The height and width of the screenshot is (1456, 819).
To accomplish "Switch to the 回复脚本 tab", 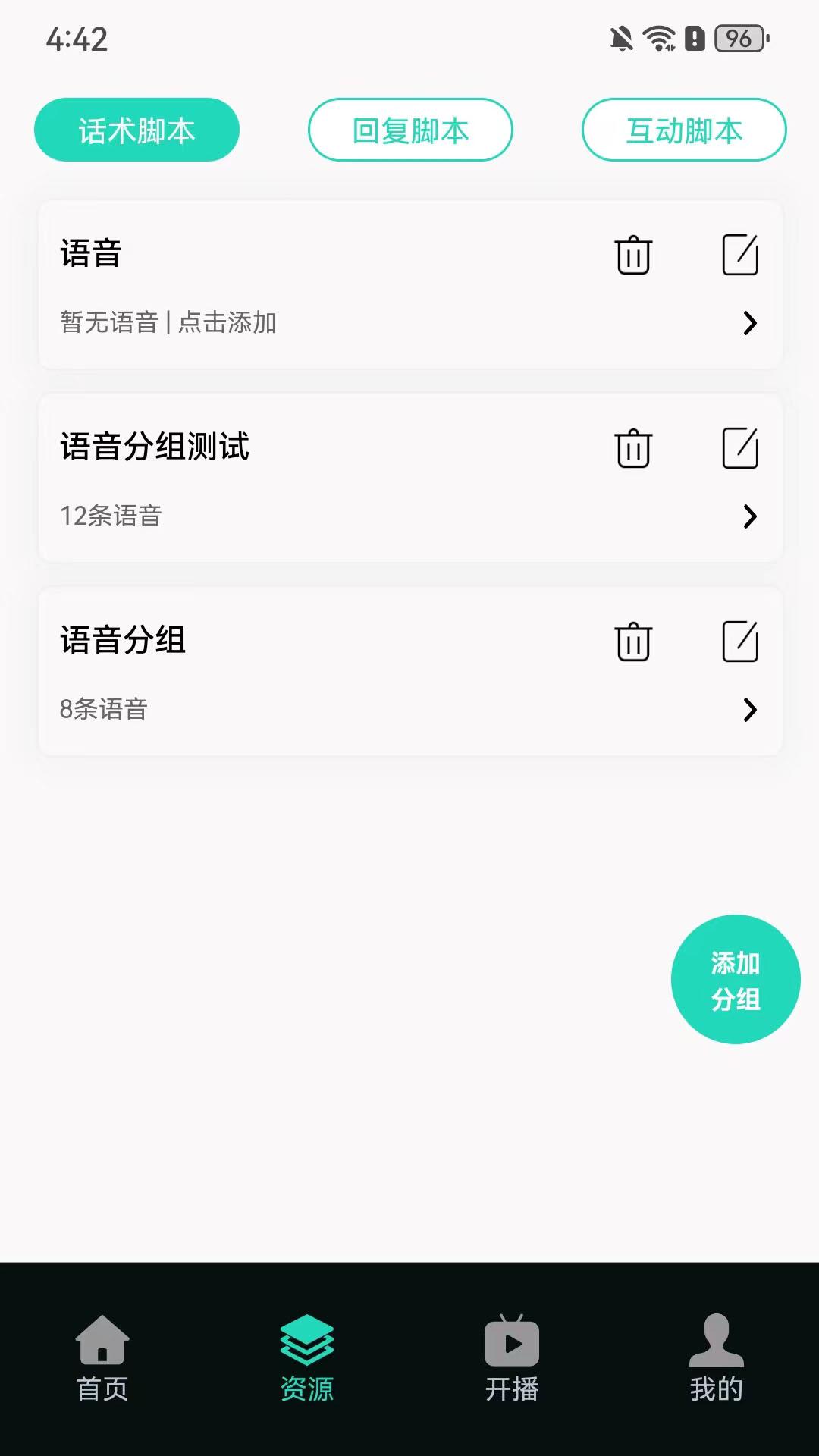I will click(410, 130).
